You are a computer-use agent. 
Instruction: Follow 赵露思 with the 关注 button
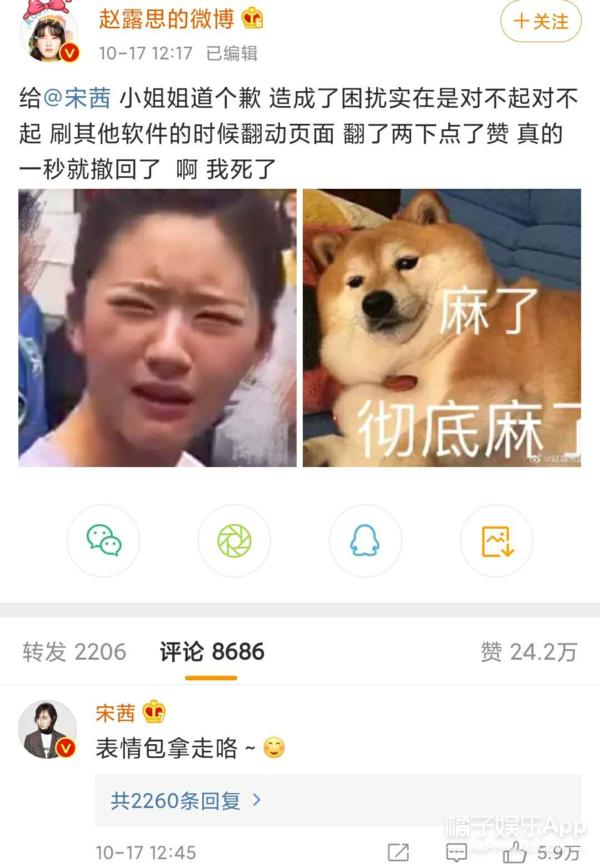pyautogui.click(x=541, y=21)
